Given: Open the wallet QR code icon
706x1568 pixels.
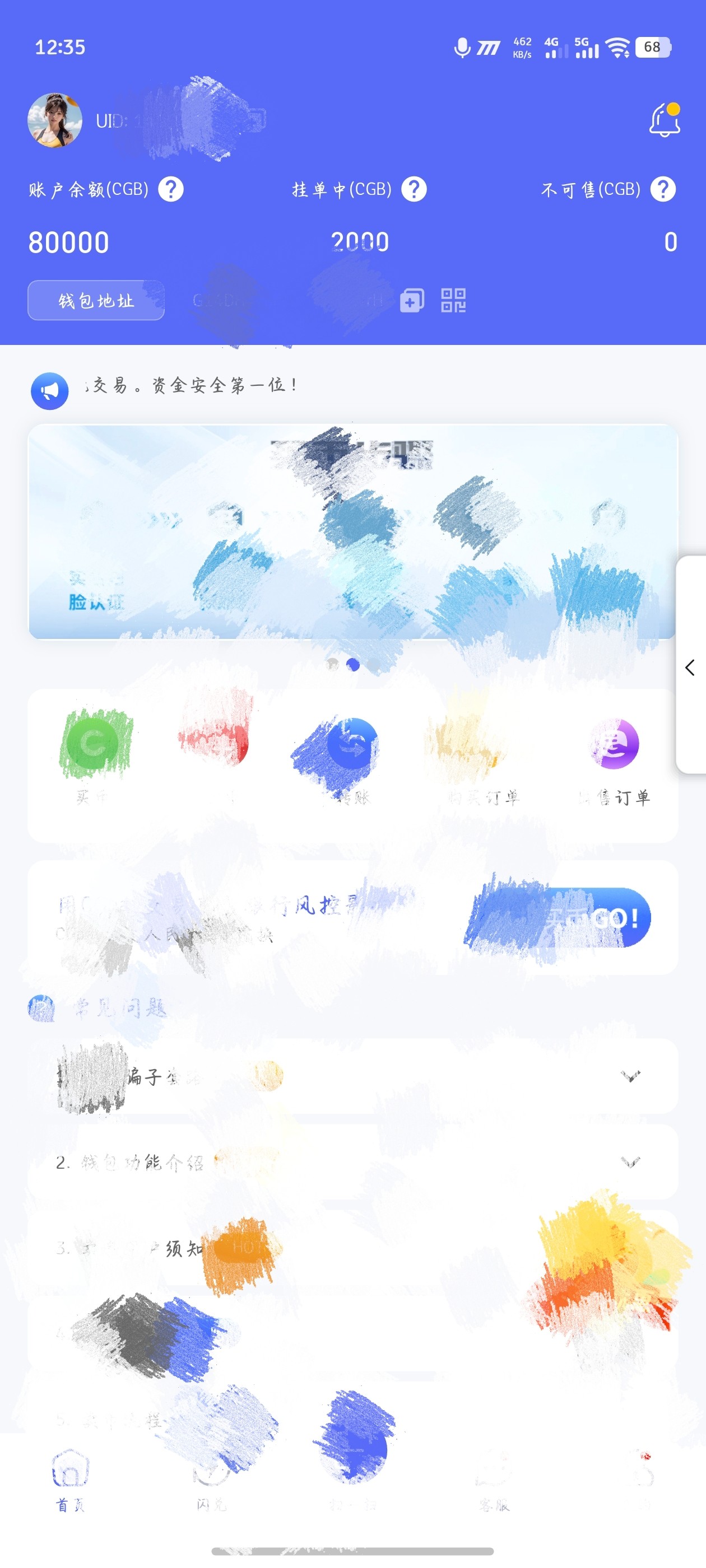Looking at the screenshot, I should 453,301.
